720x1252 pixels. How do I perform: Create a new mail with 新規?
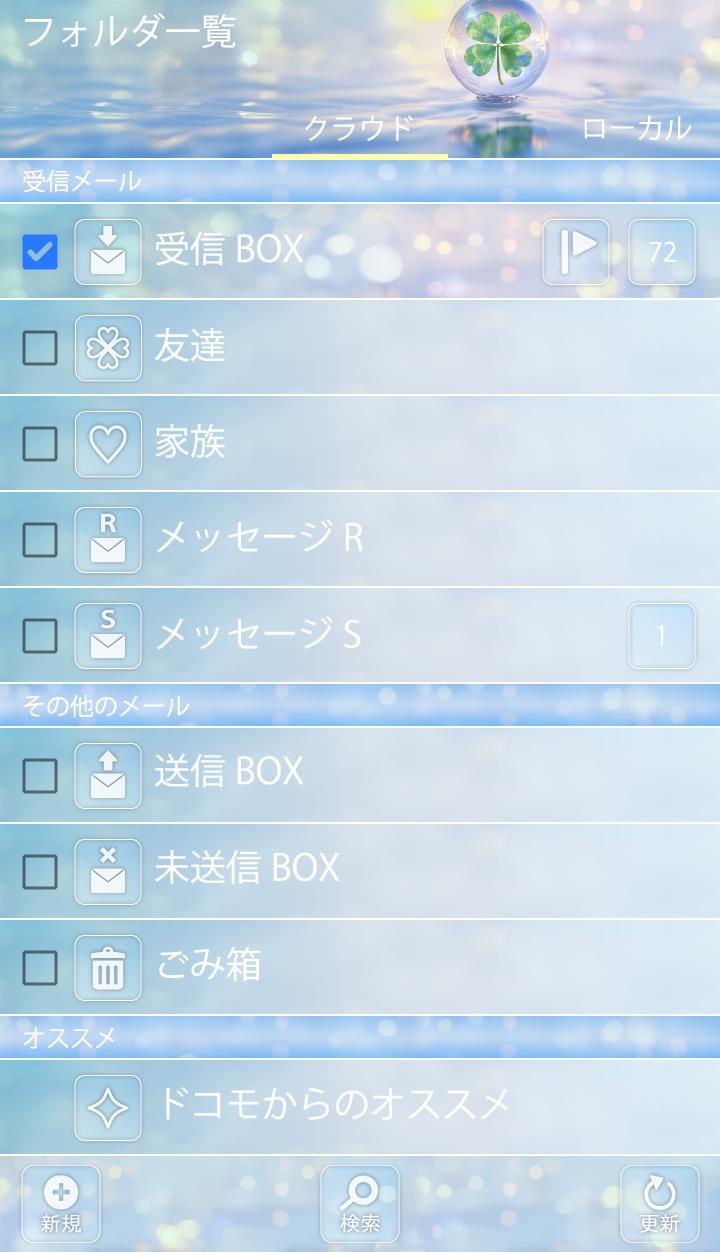pos(61,1204)
